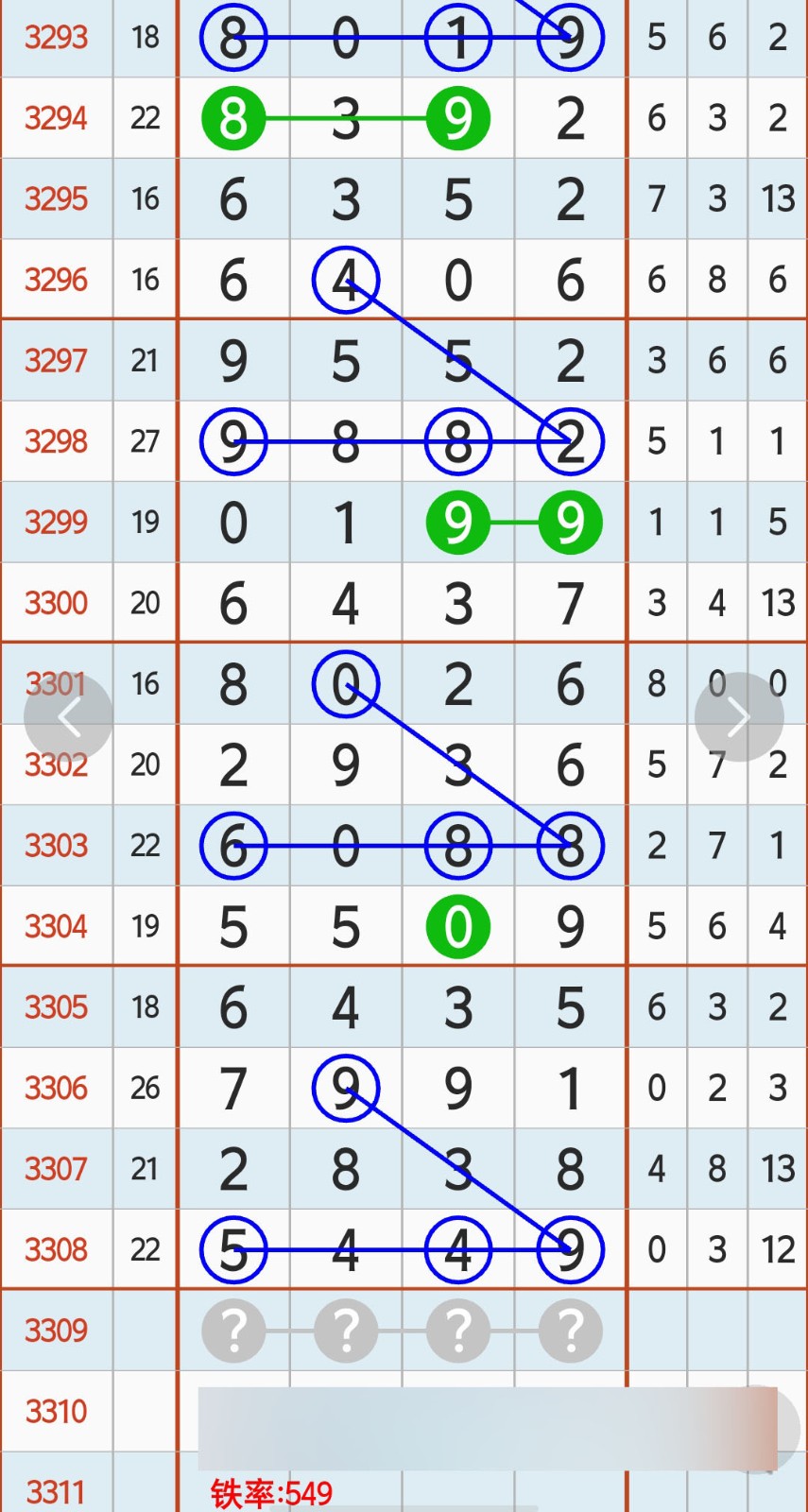
Task: Go to the previous image
Action: point(69,718)
